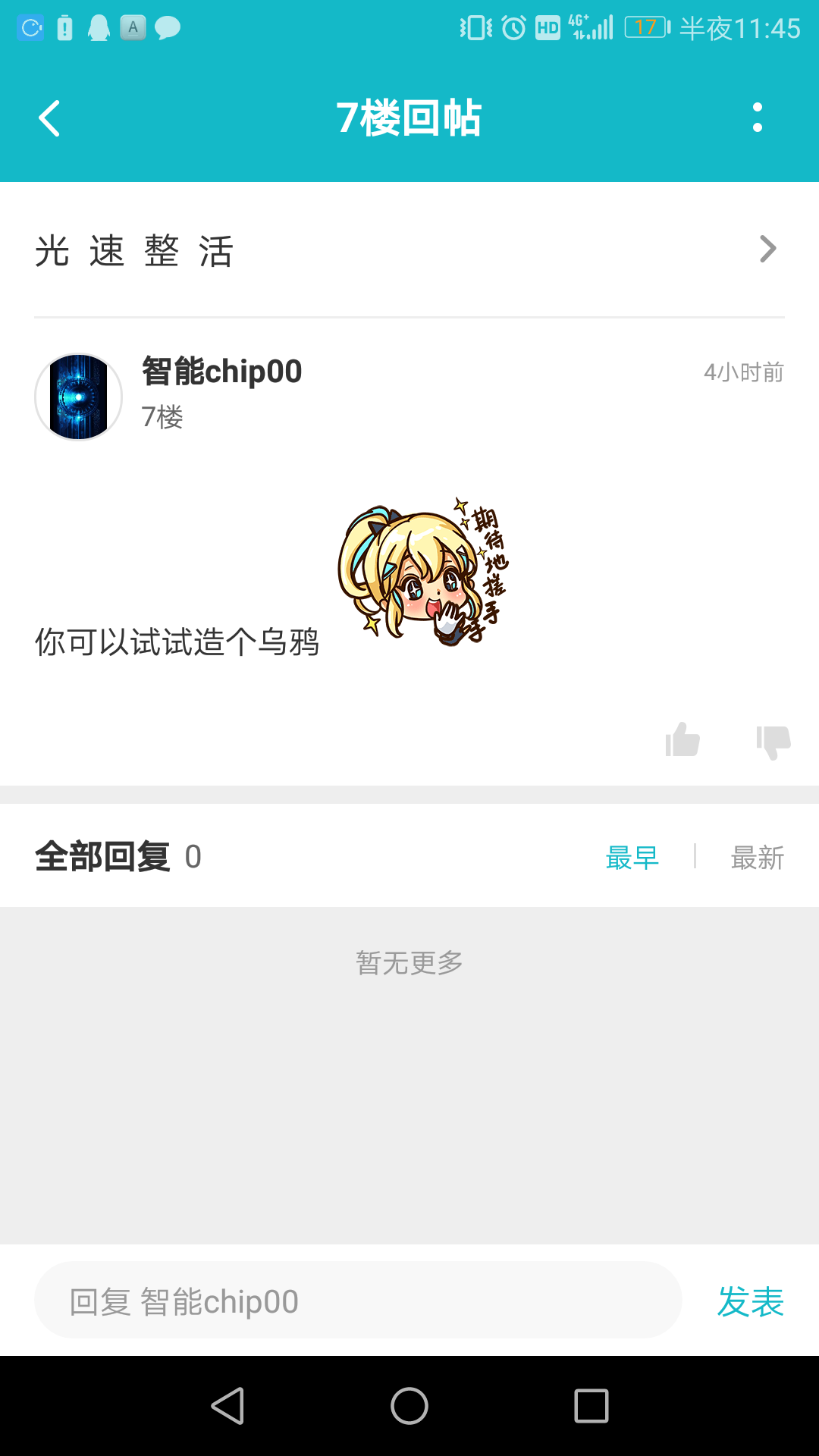The height and width of the screenshot is (1456, 819).
Task: Tap 智能chip00's avatar image
Action: click(x=78, y=396)
